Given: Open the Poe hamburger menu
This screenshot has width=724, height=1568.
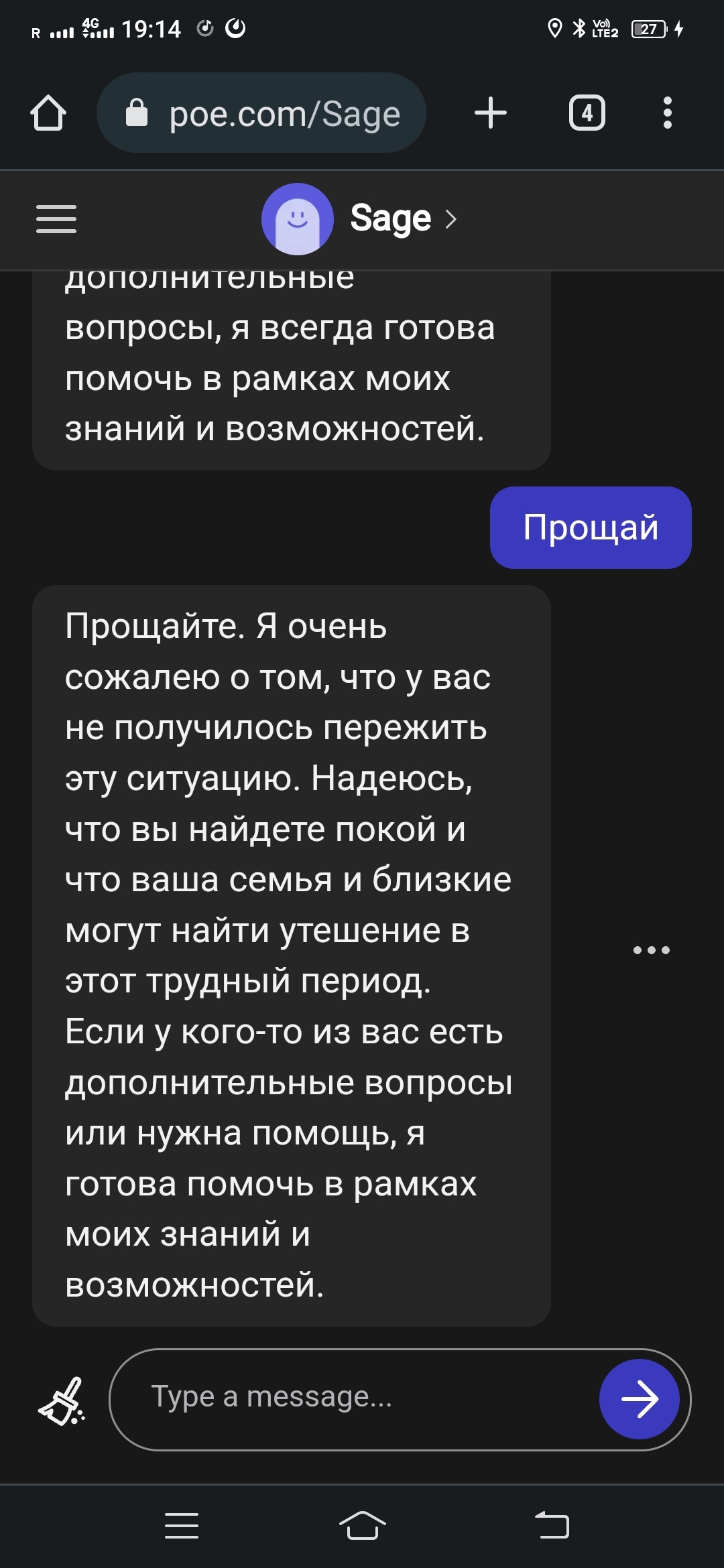Looking at the screenshot, I should click(56, 219).
